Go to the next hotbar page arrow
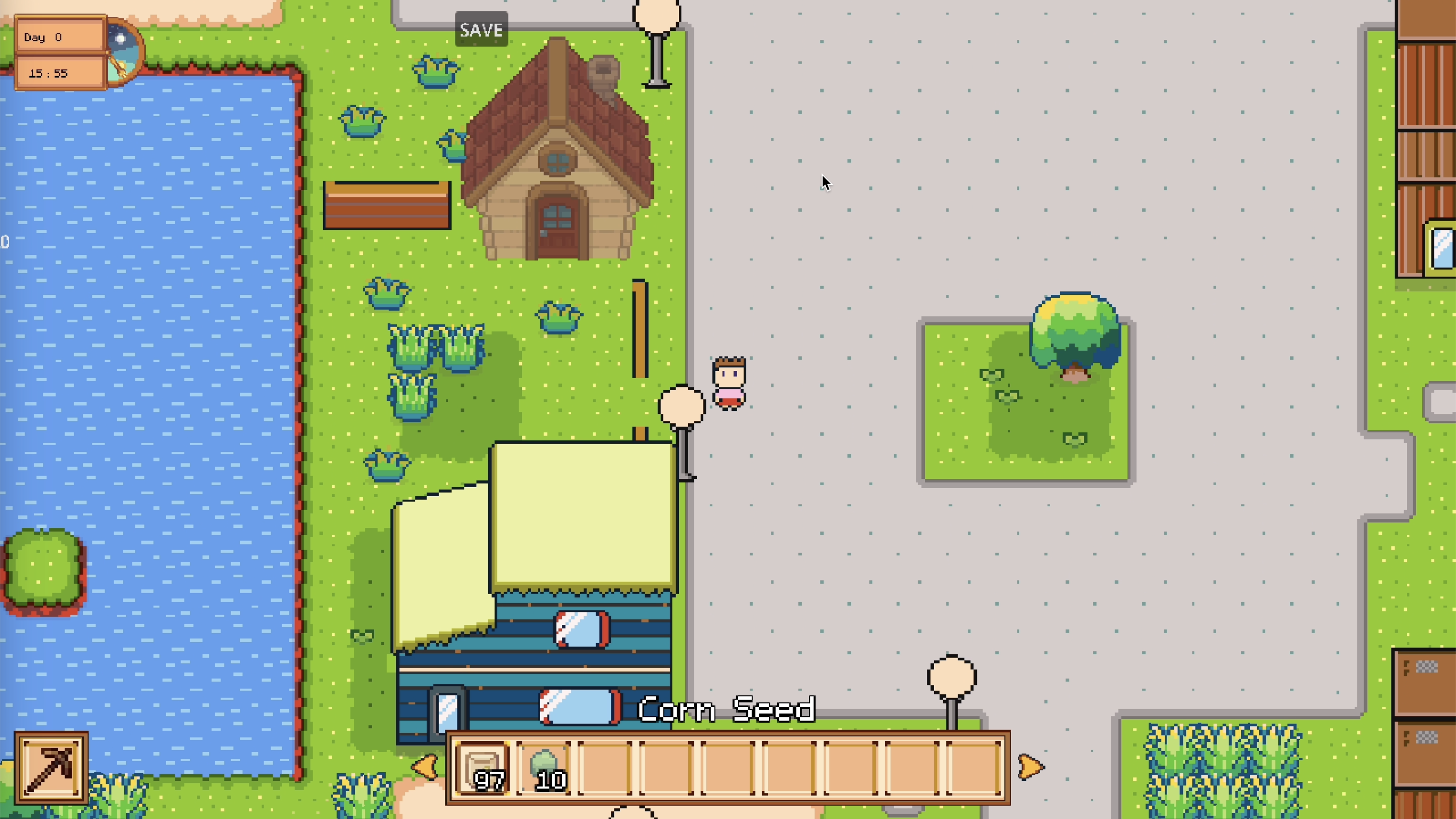This screenshot has height=819, width=1456. coord(1030,767)
